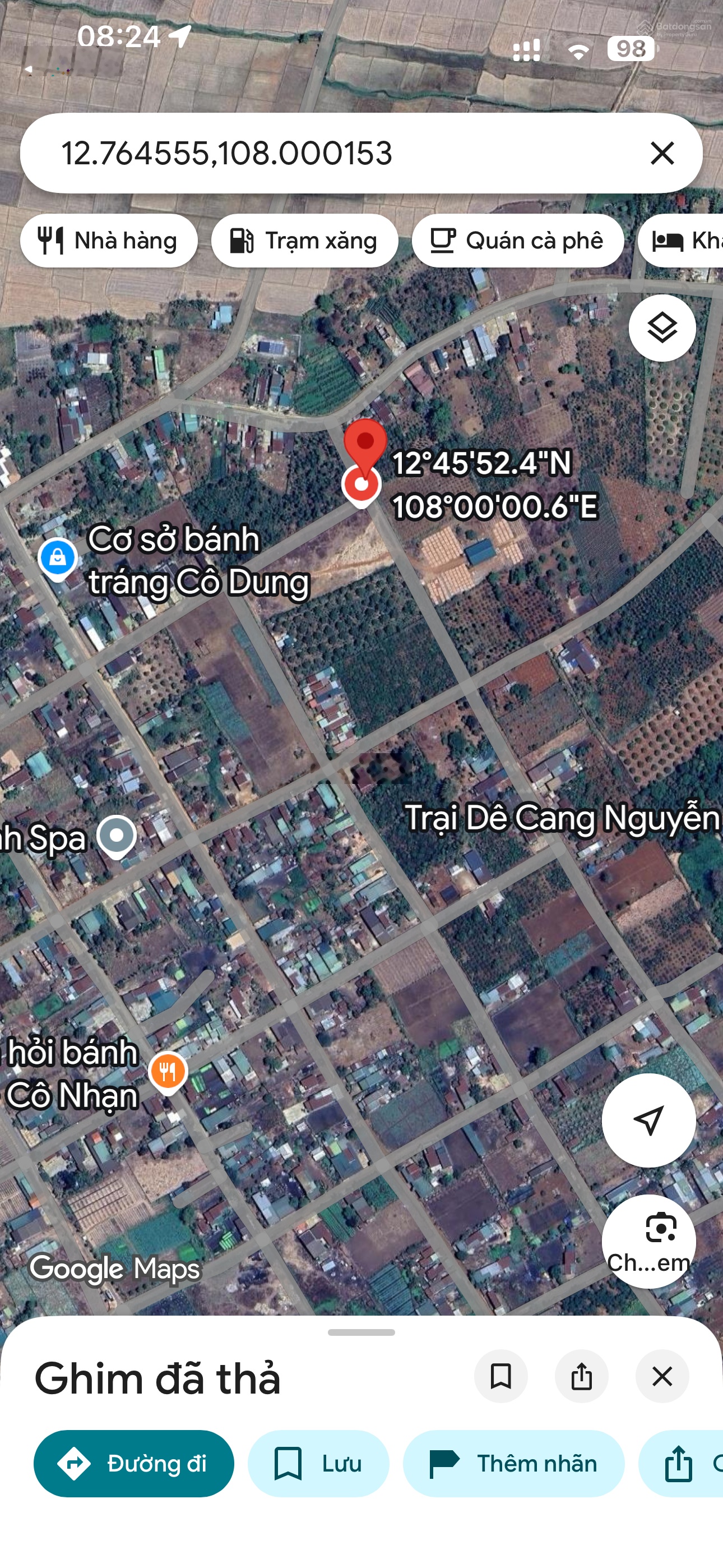Tap the navigation arrow to recenter location
Image resolution: width=723 pixels, height=1568 pixels.
[649, 1122]
